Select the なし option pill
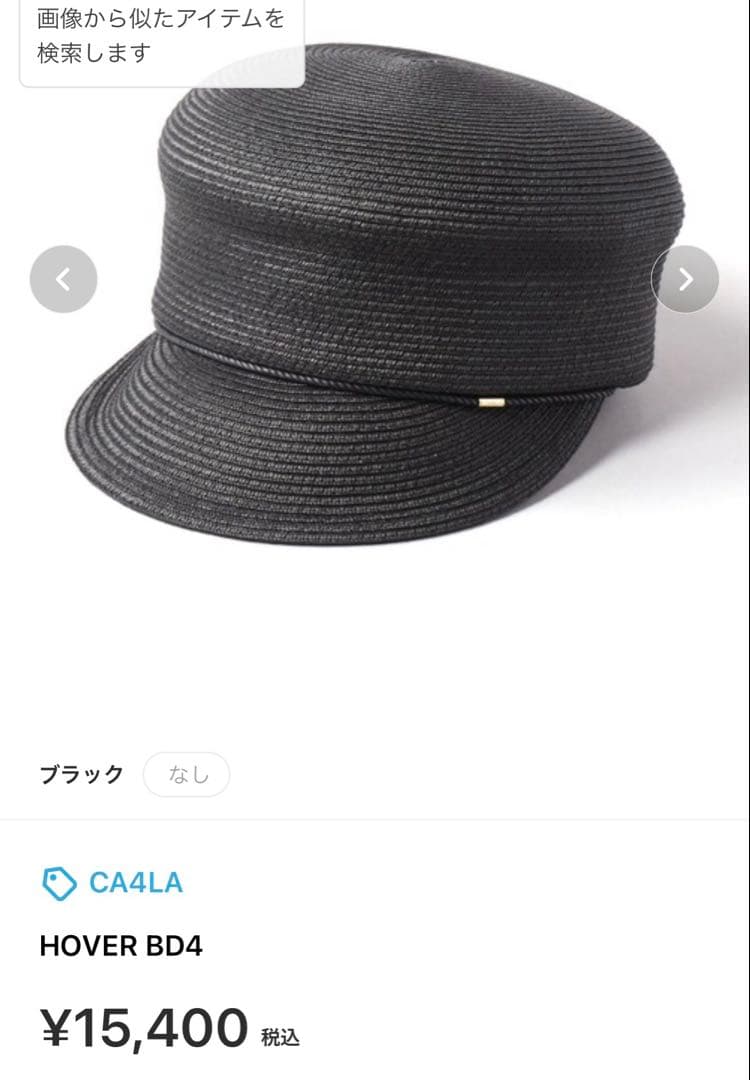This screenshot has width=750, height=1080. tap(187, 773)
